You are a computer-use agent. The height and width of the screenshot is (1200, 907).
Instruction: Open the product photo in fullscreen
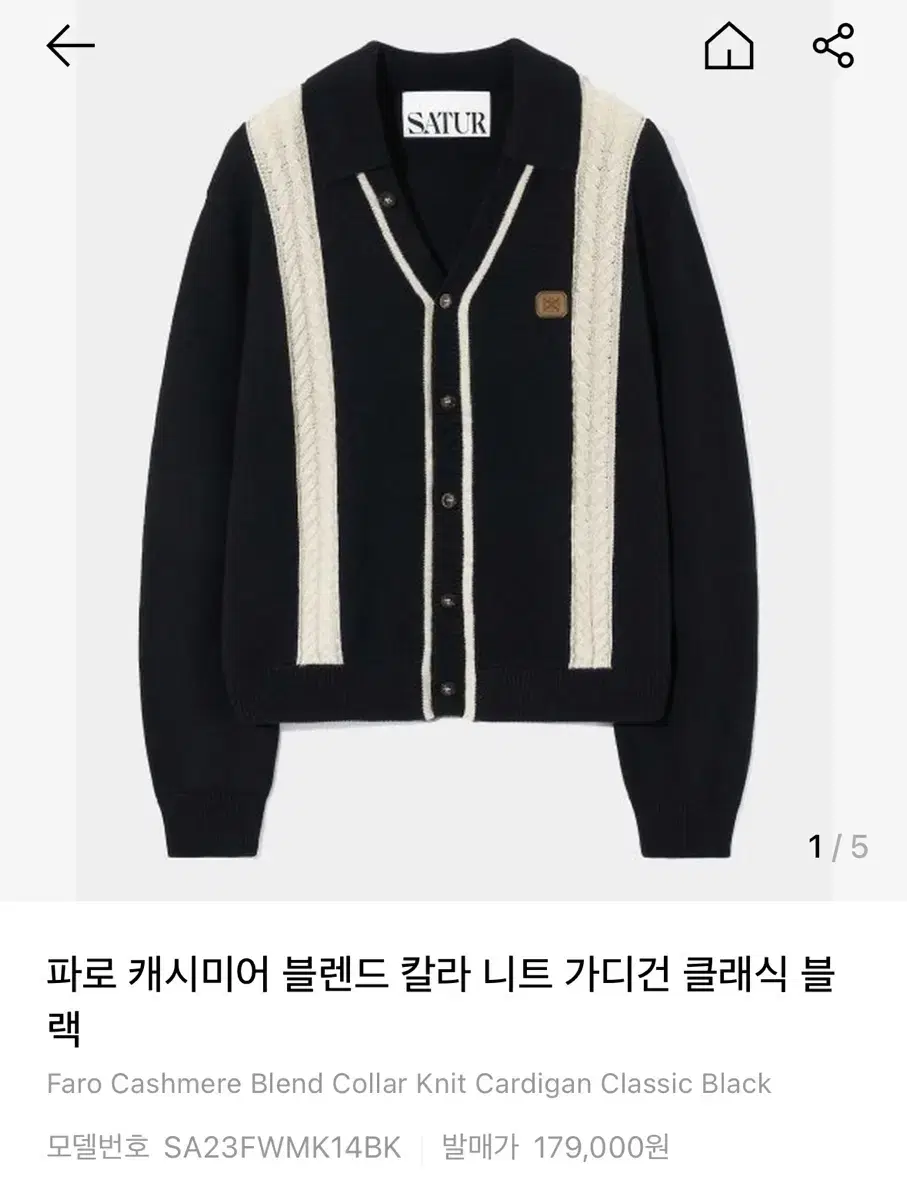pyautogui.click(x=453, y=450)
